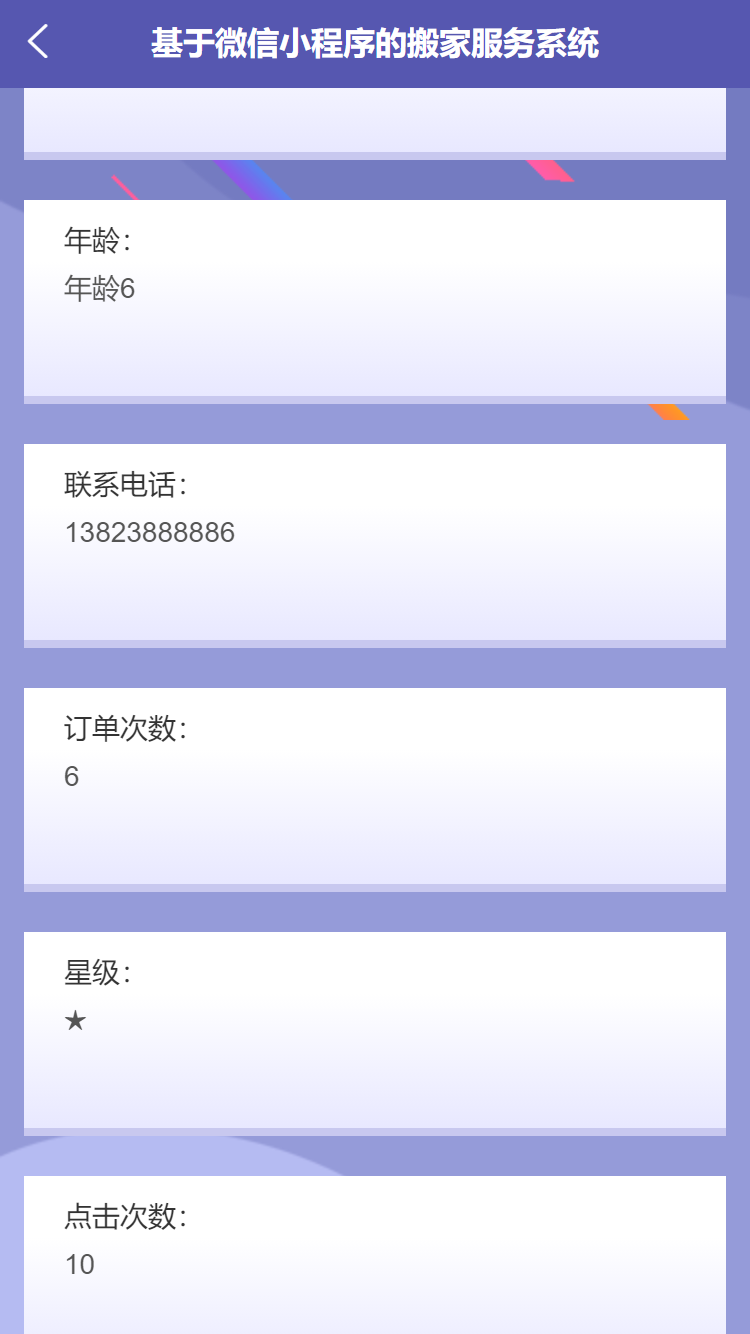Screen dimensions: 750x1334
Task: Tap the 联系电话 card
Action: (375, 542)
